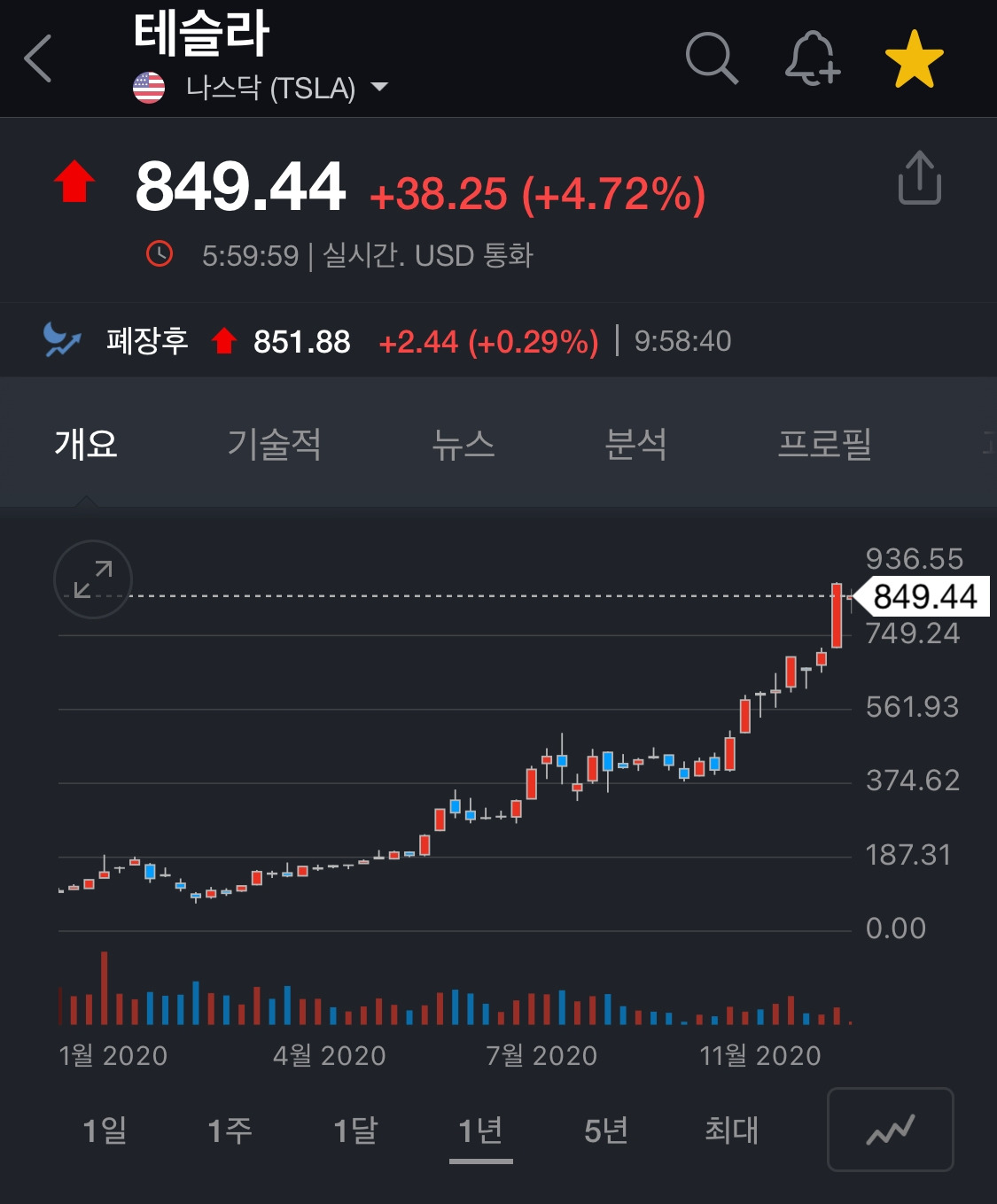This screenshot has height=1204, width=997.
Task: Select the 1년 chart range
Action: point(480,1130)
